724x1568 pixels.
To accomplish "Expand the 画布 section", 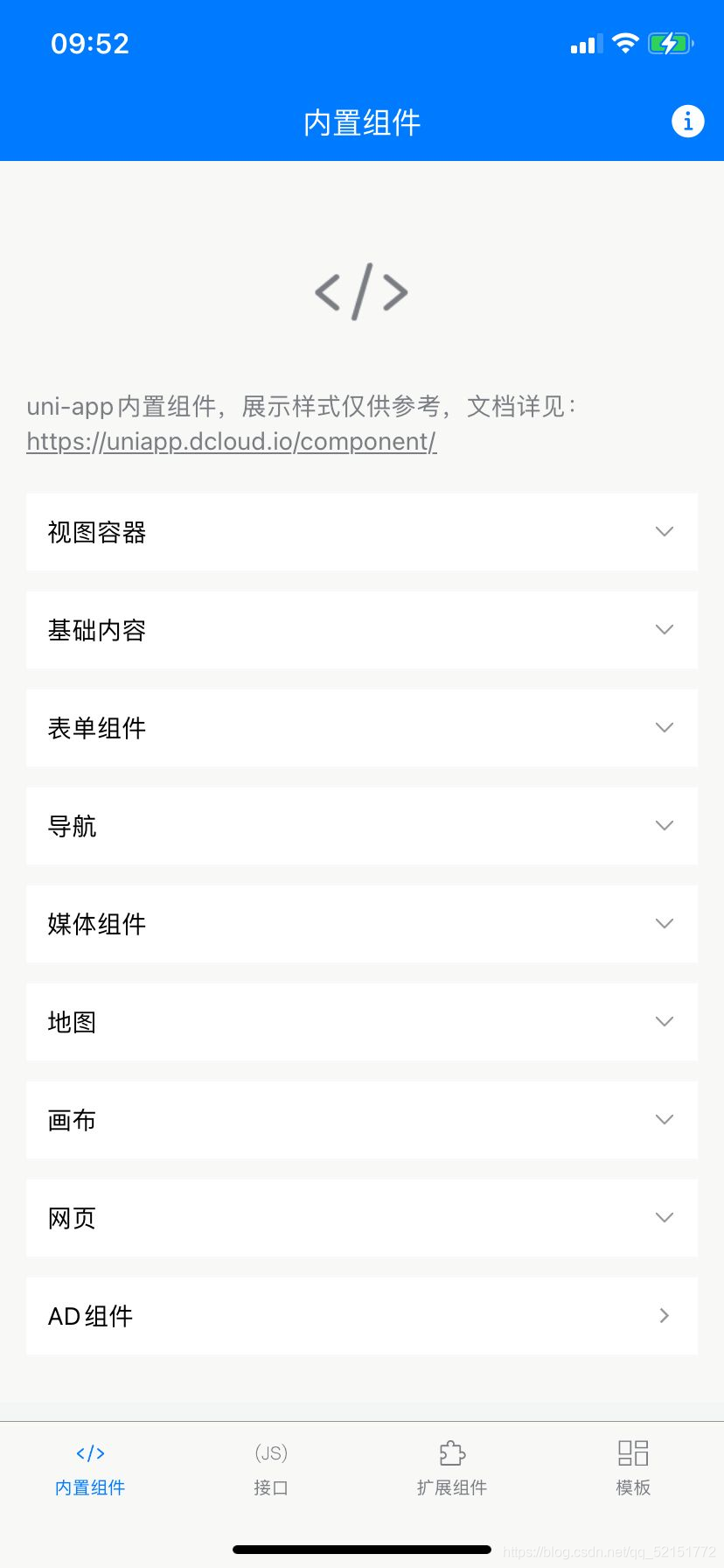I will click(x=362, y=1120).
